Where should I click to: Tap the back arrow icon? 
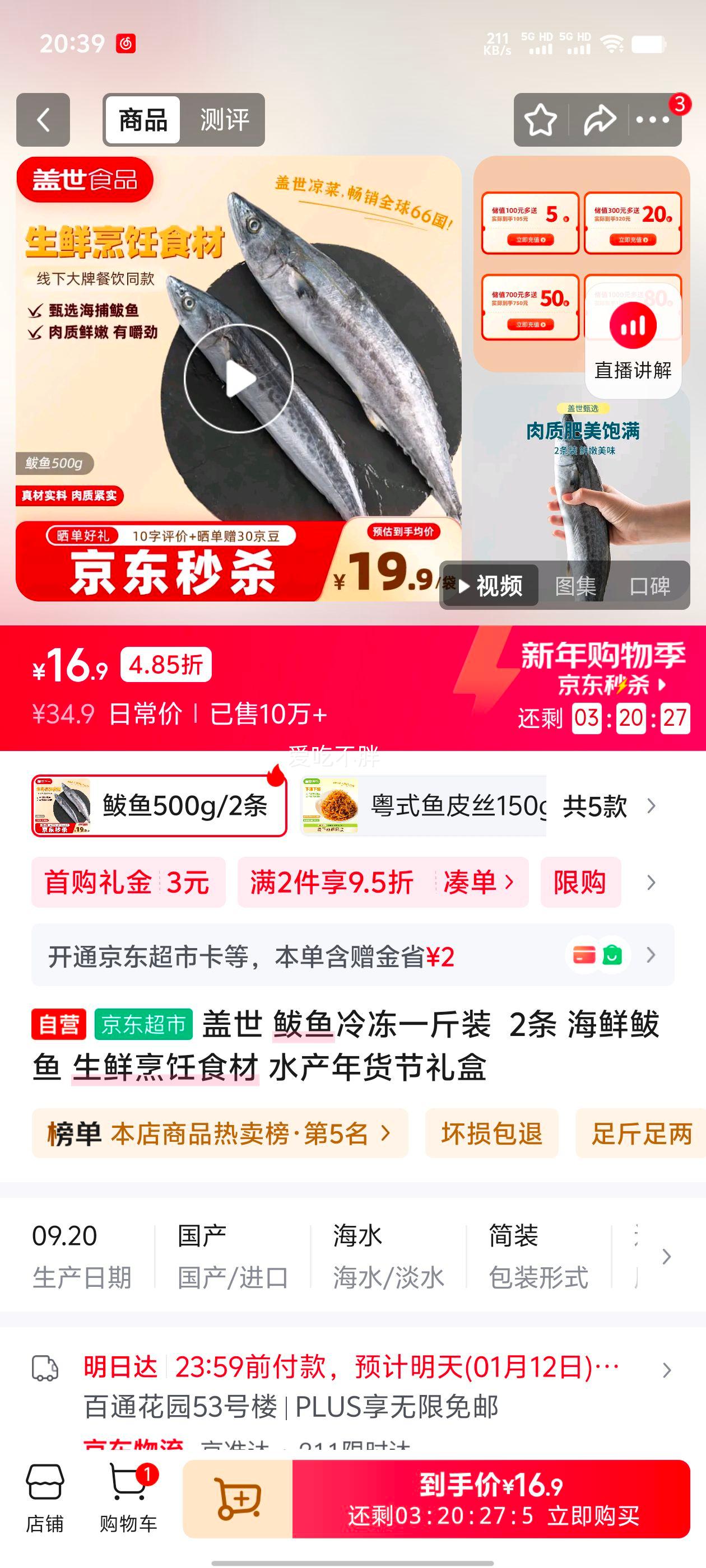(43, 120)
